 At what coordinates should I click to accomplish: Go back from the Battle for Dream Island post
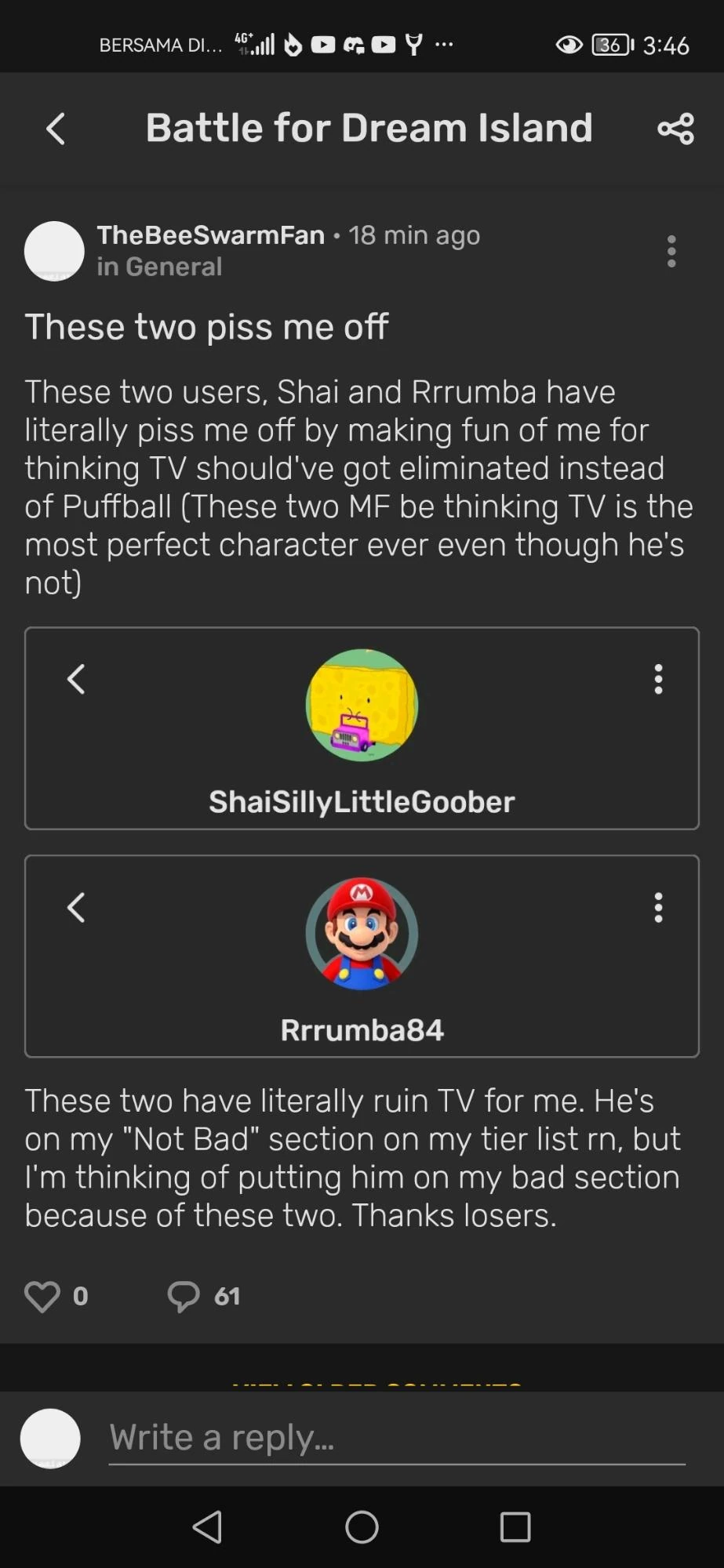(x=56, y=129)
